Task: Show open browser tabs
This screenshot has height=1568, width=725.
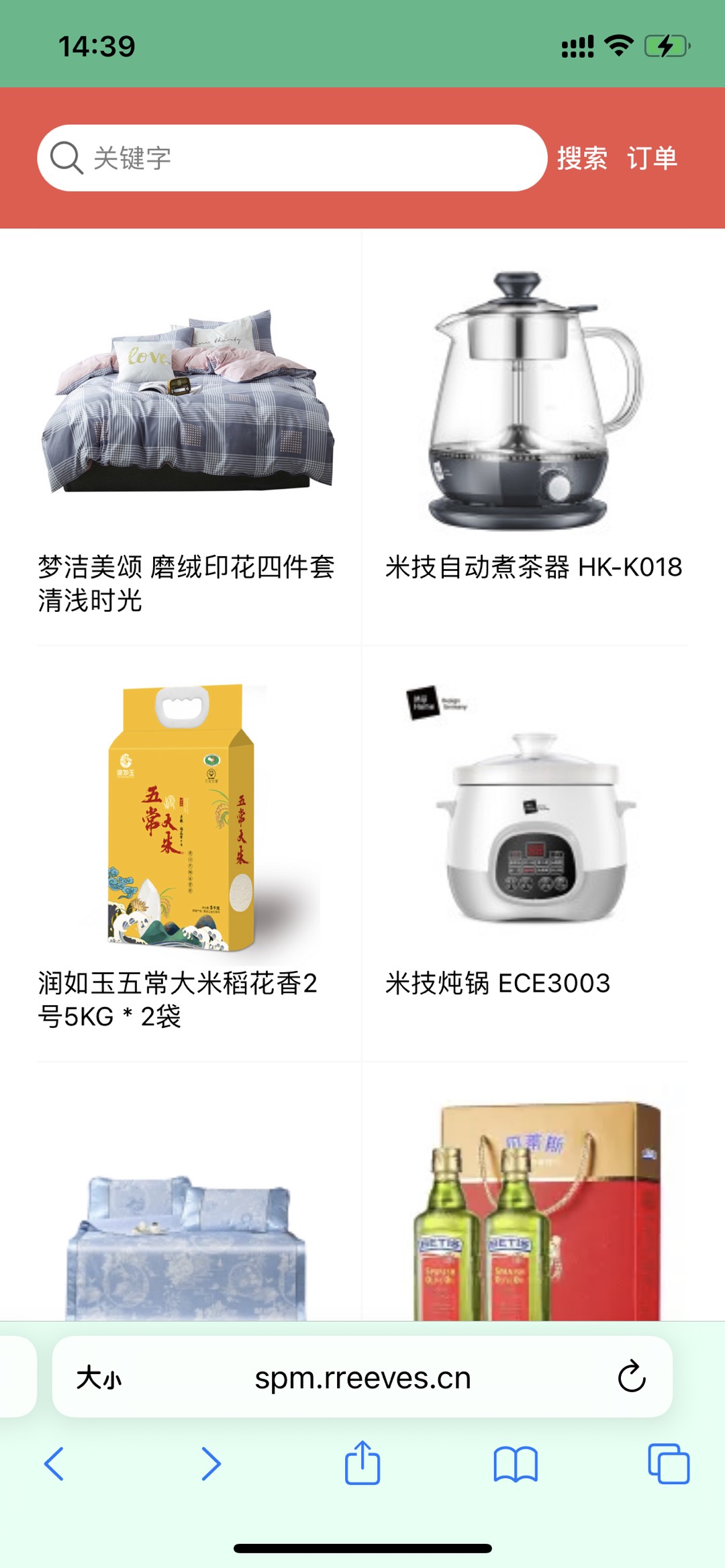Action: click(x=668, y=1463)
